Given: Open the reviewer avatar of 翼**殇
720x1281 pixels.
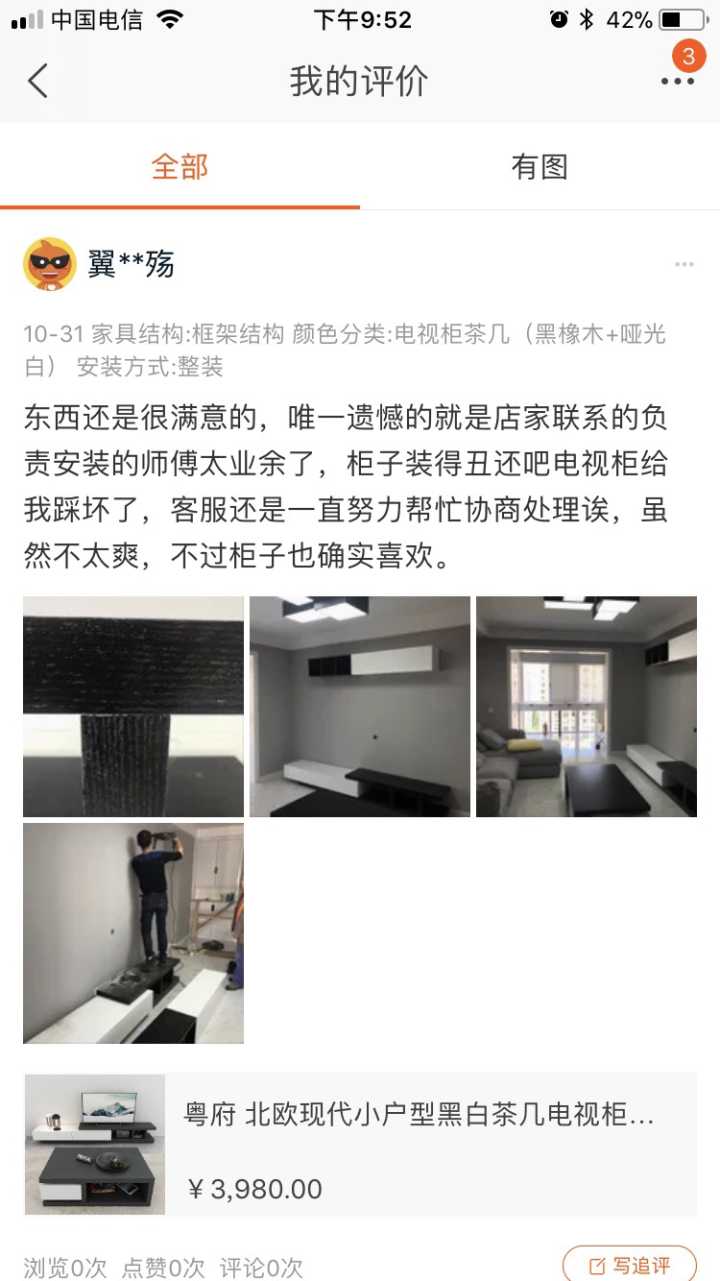Looking at the screenshot, I should 50,264.
